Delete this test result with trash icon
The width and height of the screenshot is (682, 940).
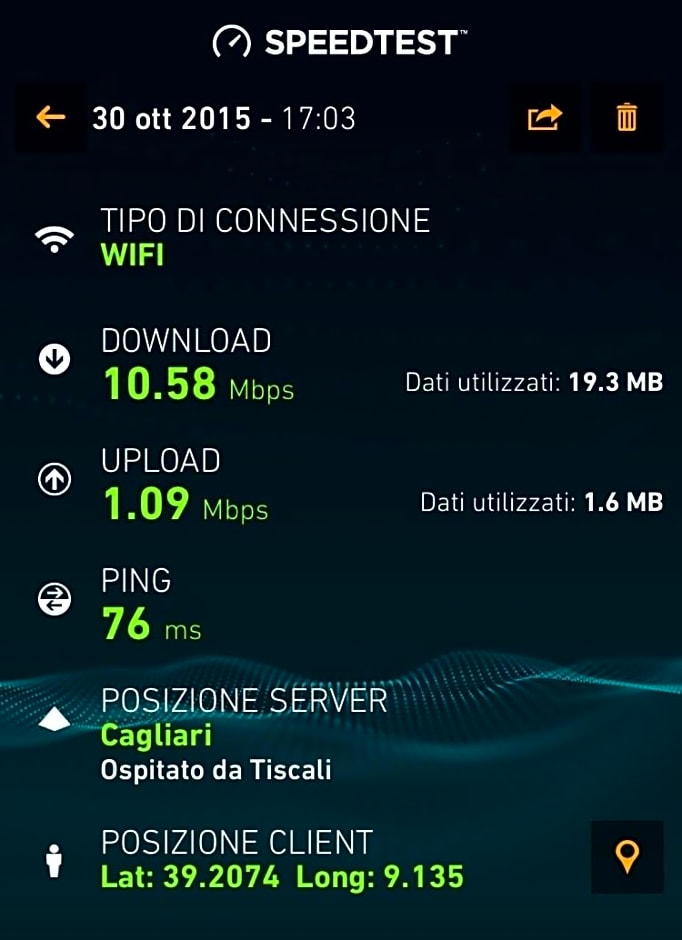[627, 118]
